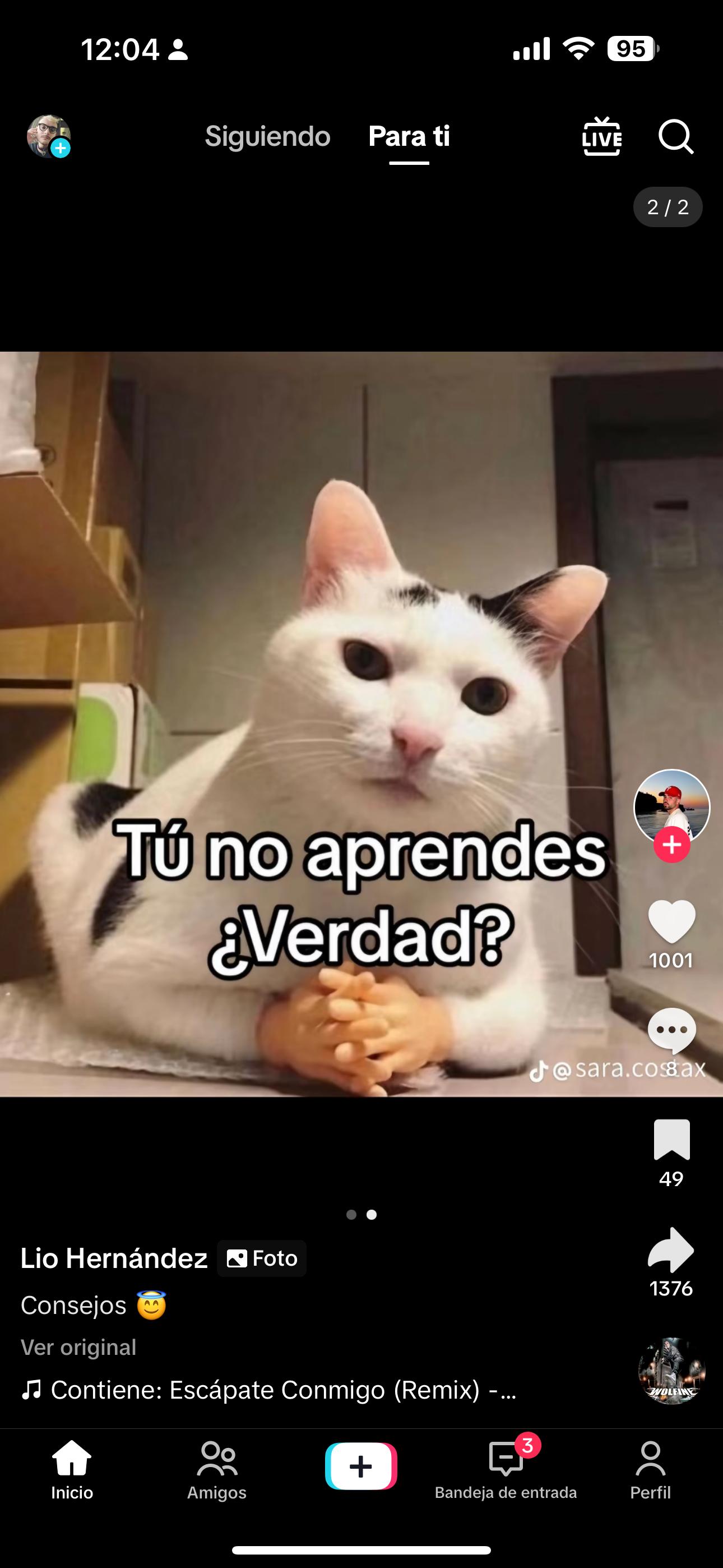The image size is (723, 1568).
Task: Select the Para ti tab
Action: point(409,136)
